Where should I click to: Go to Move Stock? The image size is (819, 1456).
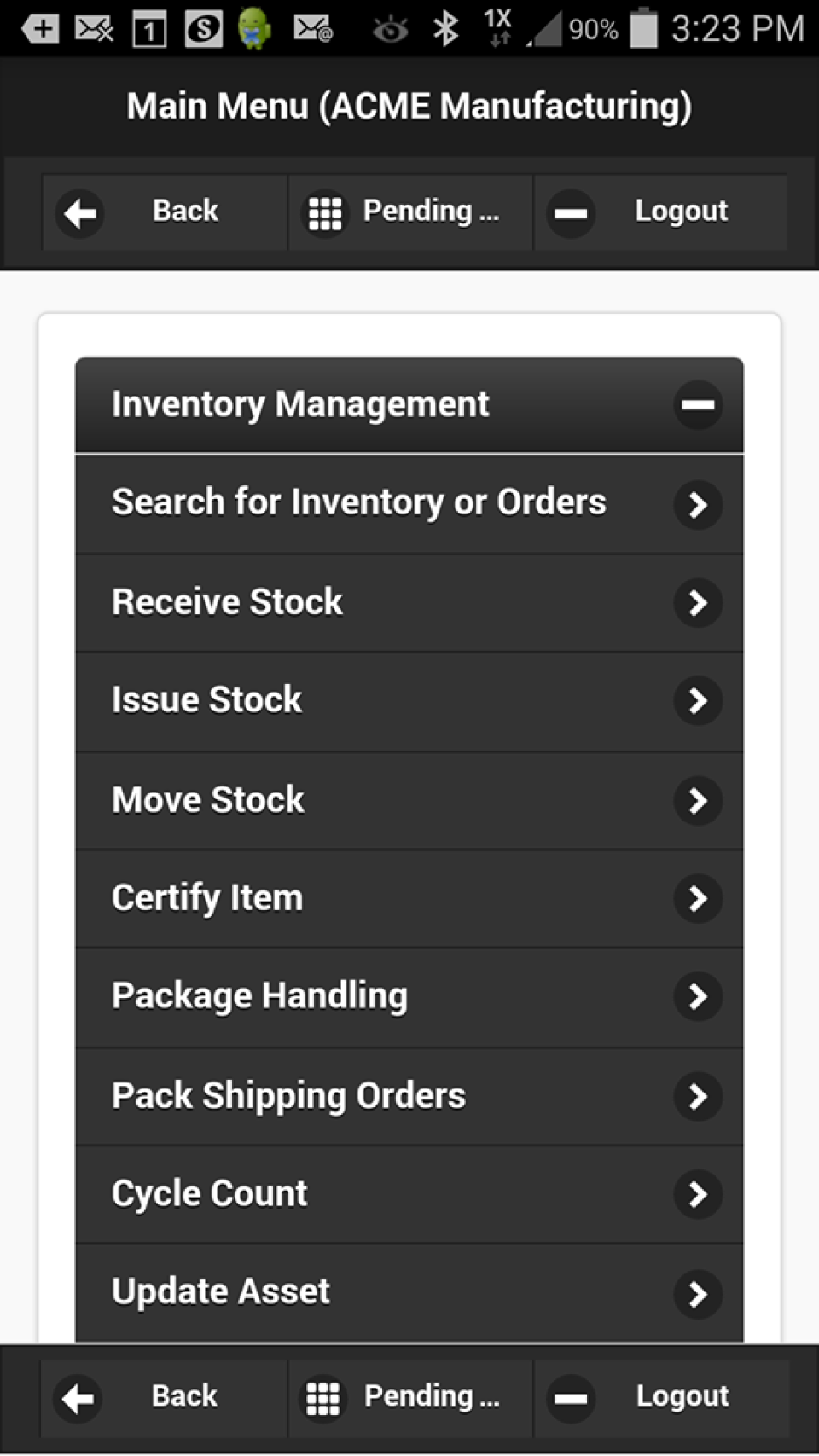(x=409, y=800)
